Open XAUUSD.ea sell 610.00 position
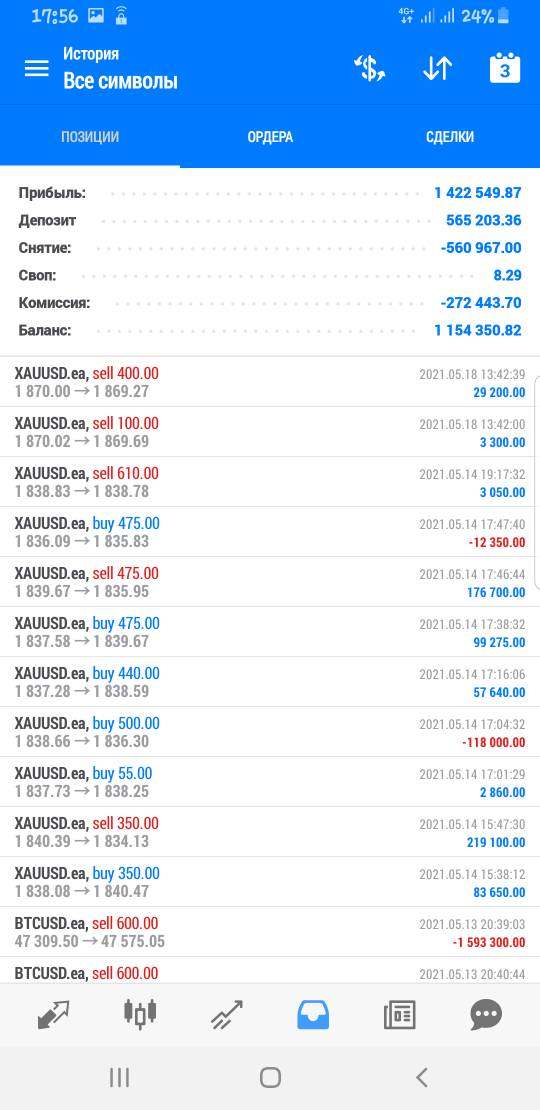The width and height of the screenshot is (540, 1110). pos(270,482)
